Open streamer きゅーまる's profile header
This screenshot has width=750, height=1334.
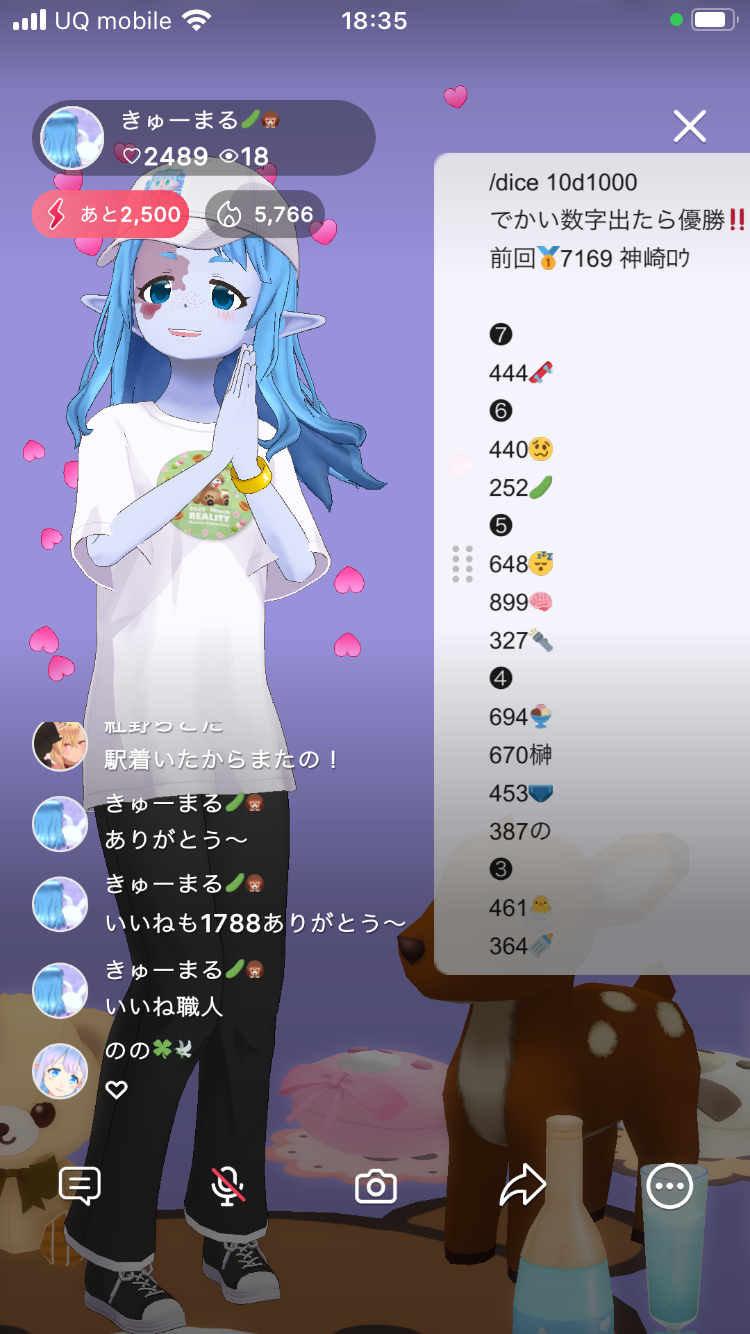click(x=203, y=138)
